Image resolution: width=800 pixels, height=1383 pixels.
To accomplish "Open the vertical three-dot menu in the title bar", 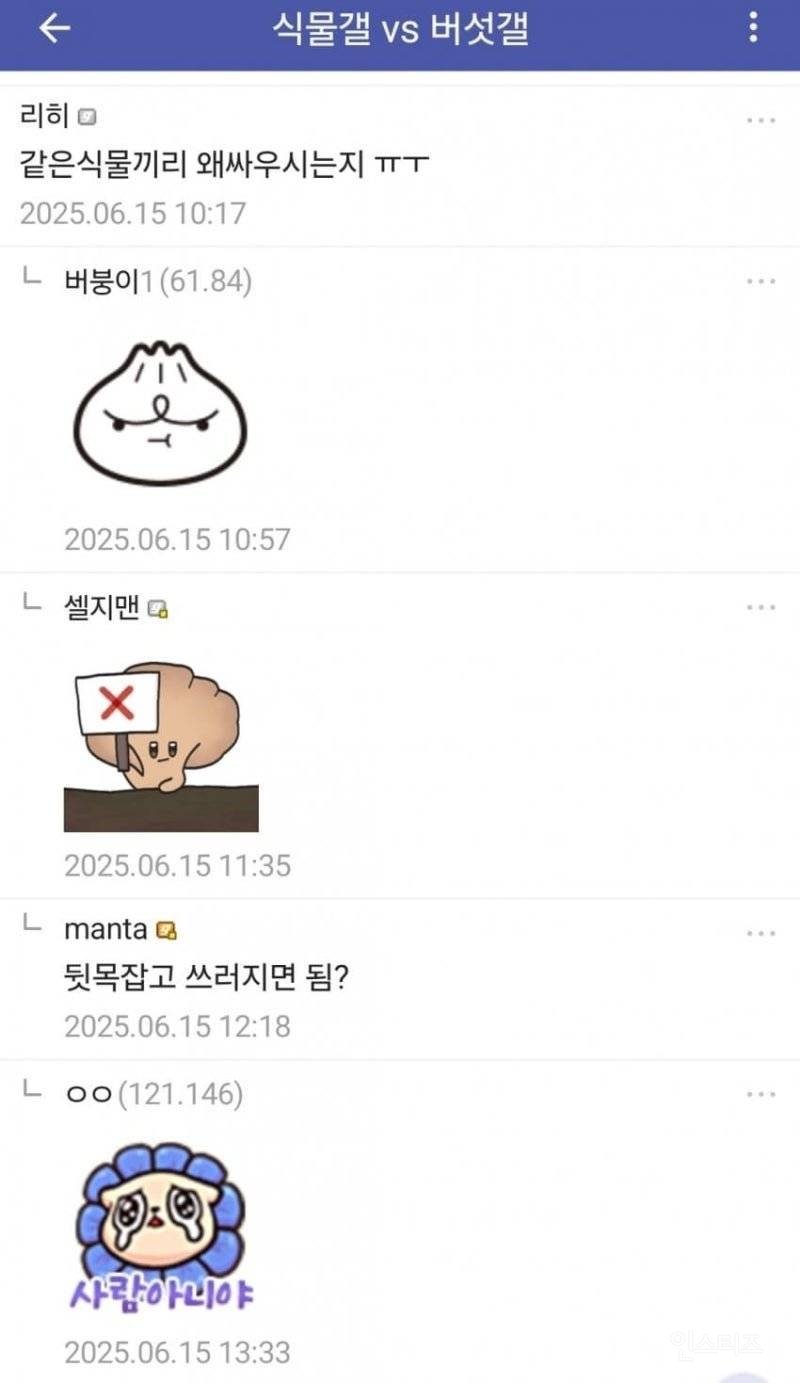I will 753,27.
